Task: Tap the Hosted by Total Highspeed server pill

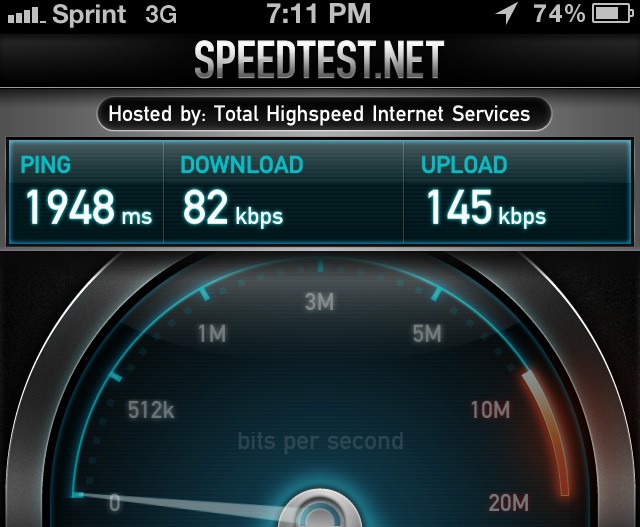Action: (320, 114)
